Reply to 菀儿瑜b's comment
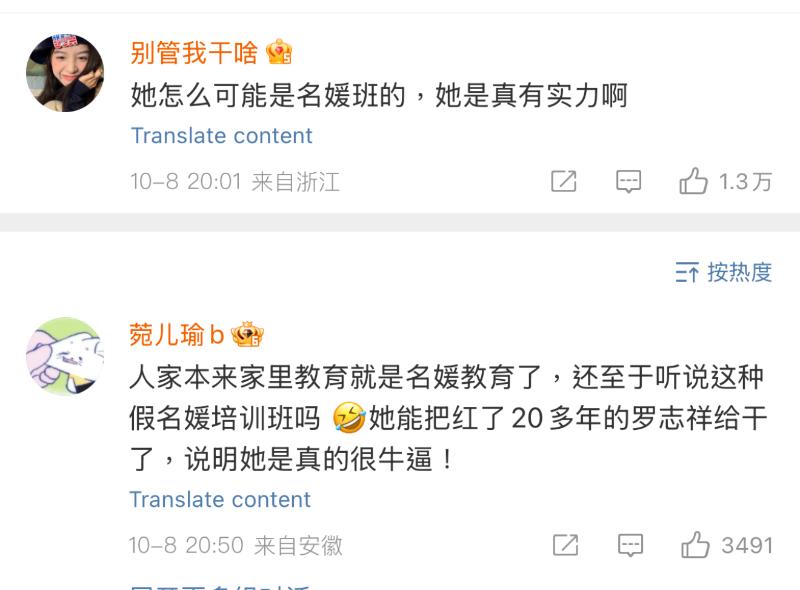Viewport: 800px width, 590px height. pyautogui.click(x=629, y=545)
